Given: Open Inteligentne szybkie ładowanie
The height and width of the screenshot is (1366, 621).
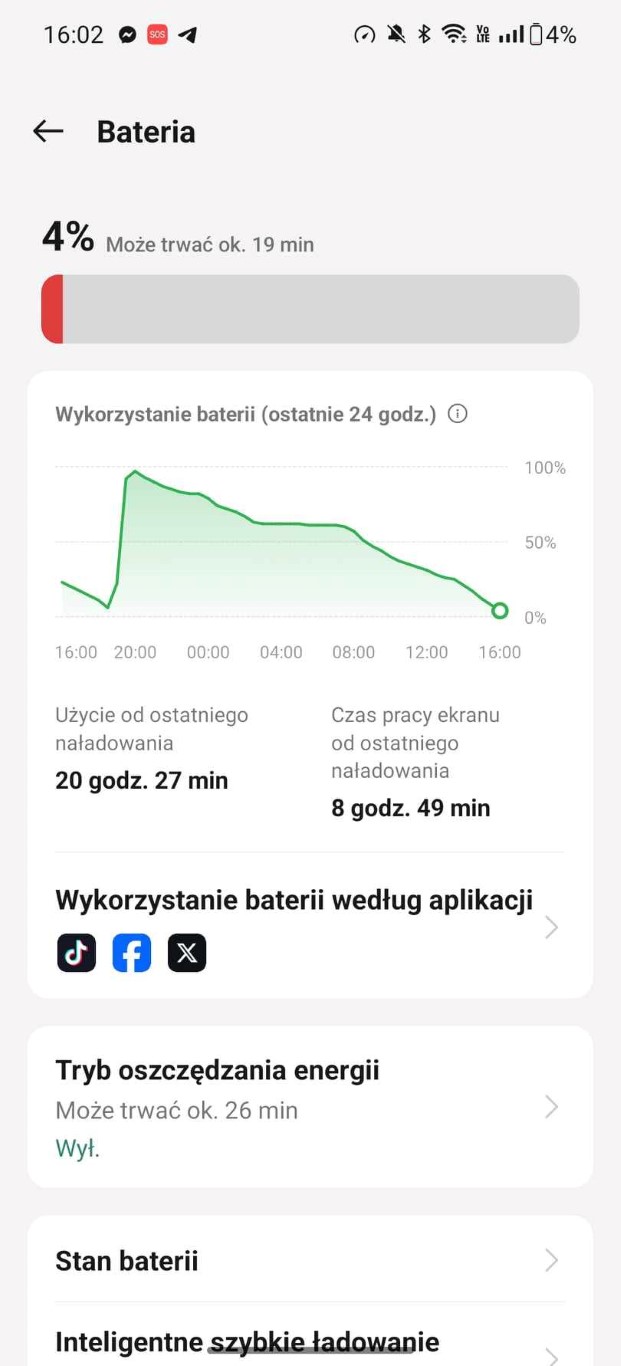Looking at the screenshot, I should [310, 1341].
